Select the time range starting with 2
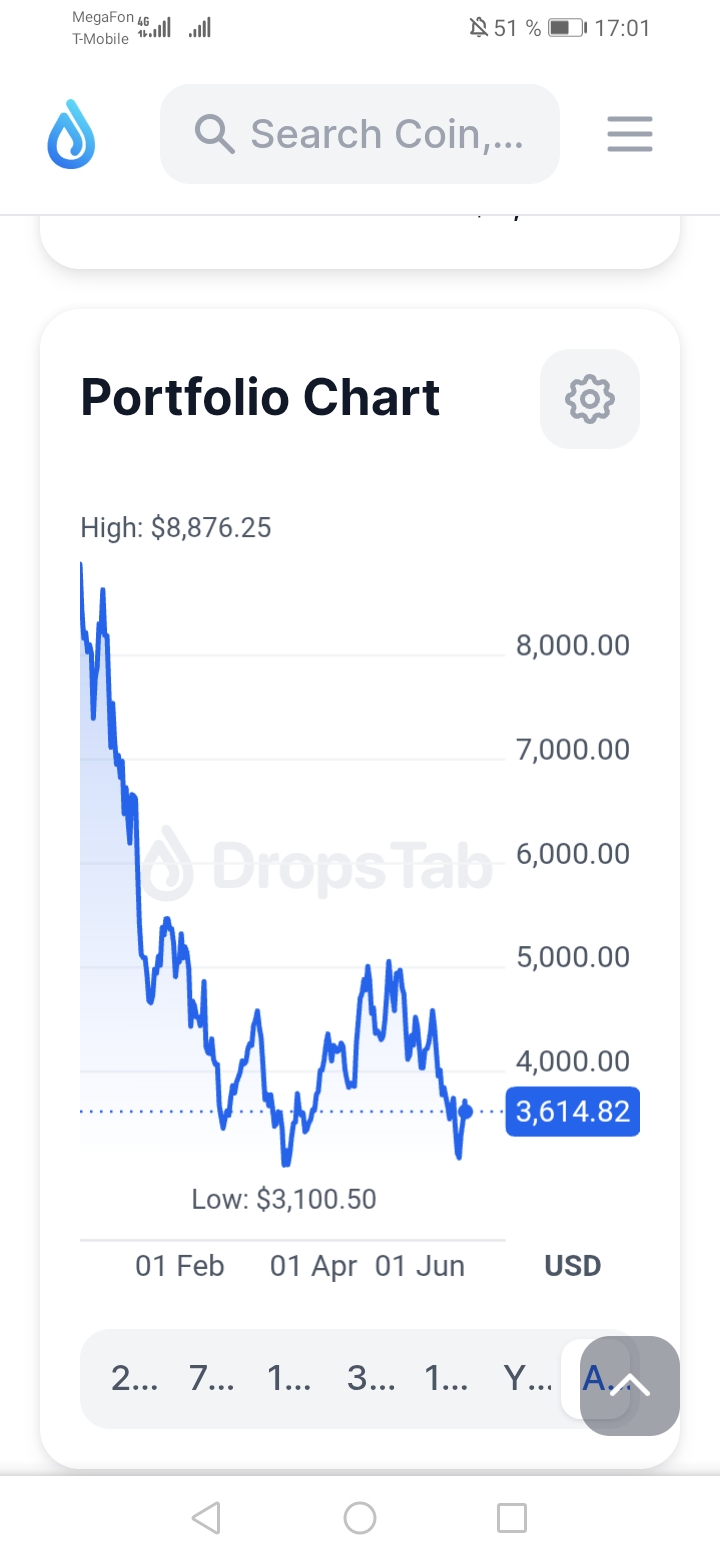This screenshot has height=1560, width=720. click(x=134, y=1379)
